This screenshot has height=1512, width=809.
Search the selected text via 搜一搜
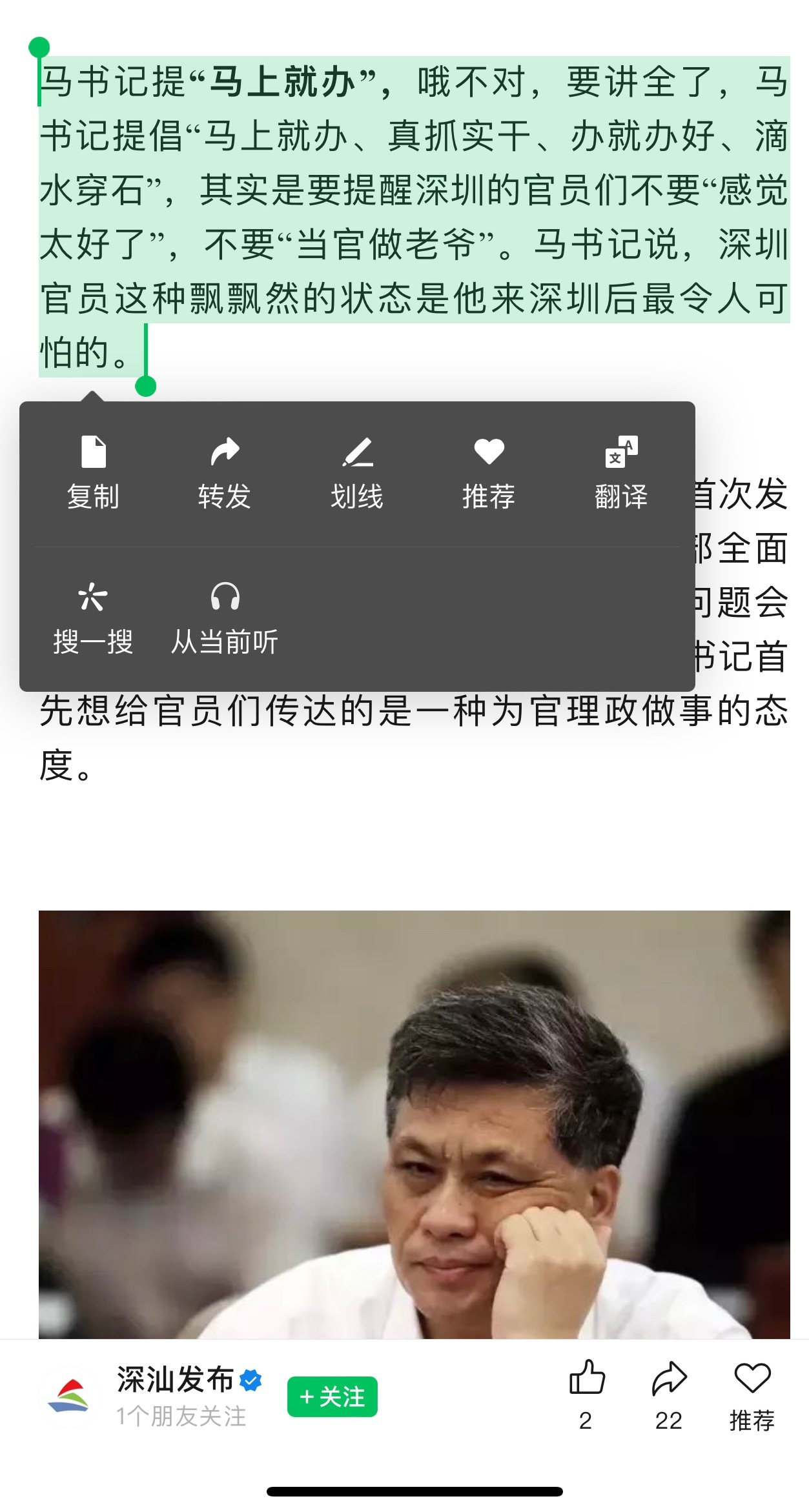(93, 618)
